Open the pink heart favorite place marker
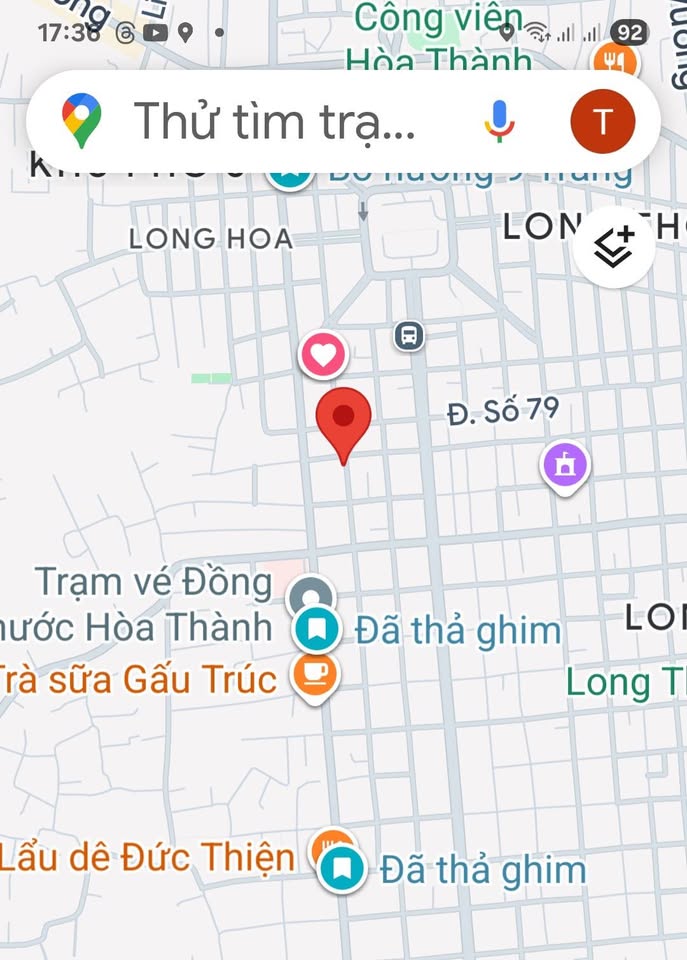Screen dimensions: 687x960 (x=323, y=354)
